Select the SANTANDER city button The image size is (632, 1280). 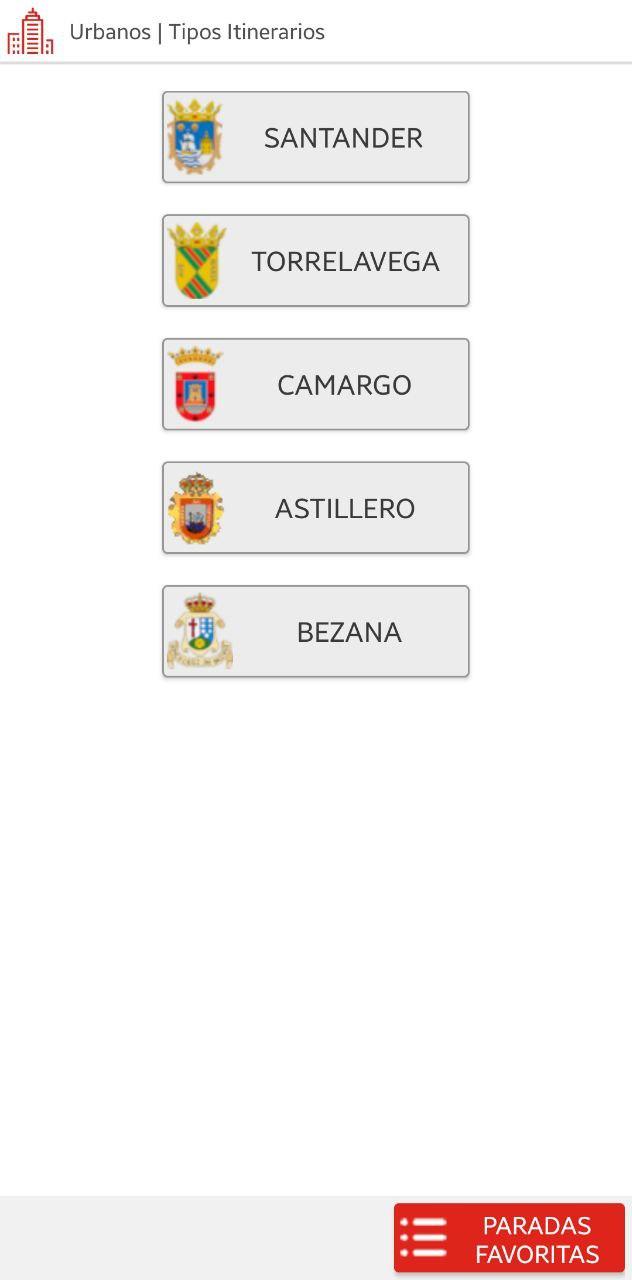point(316,137)
